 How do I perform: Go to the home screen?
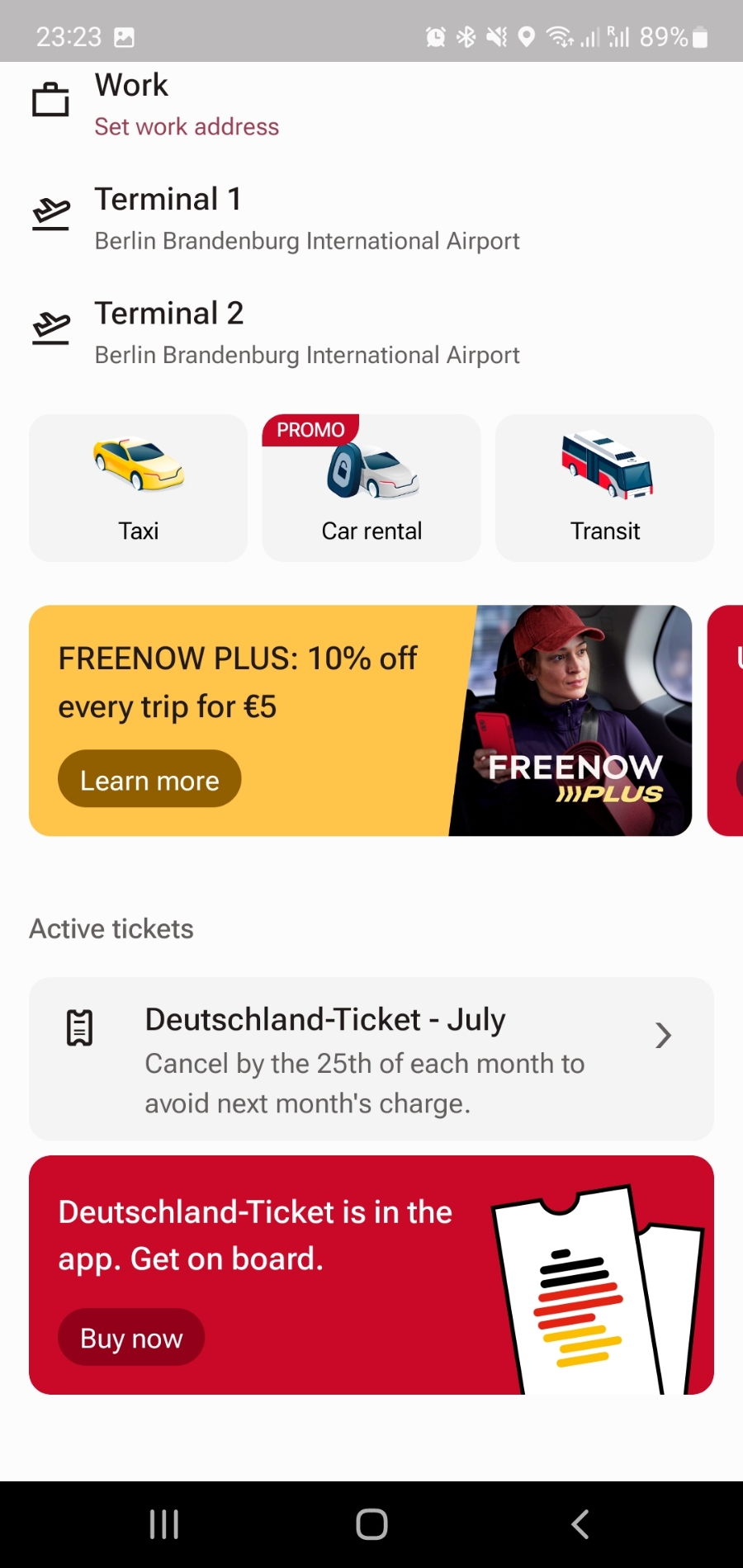[x=371, y=1524]
